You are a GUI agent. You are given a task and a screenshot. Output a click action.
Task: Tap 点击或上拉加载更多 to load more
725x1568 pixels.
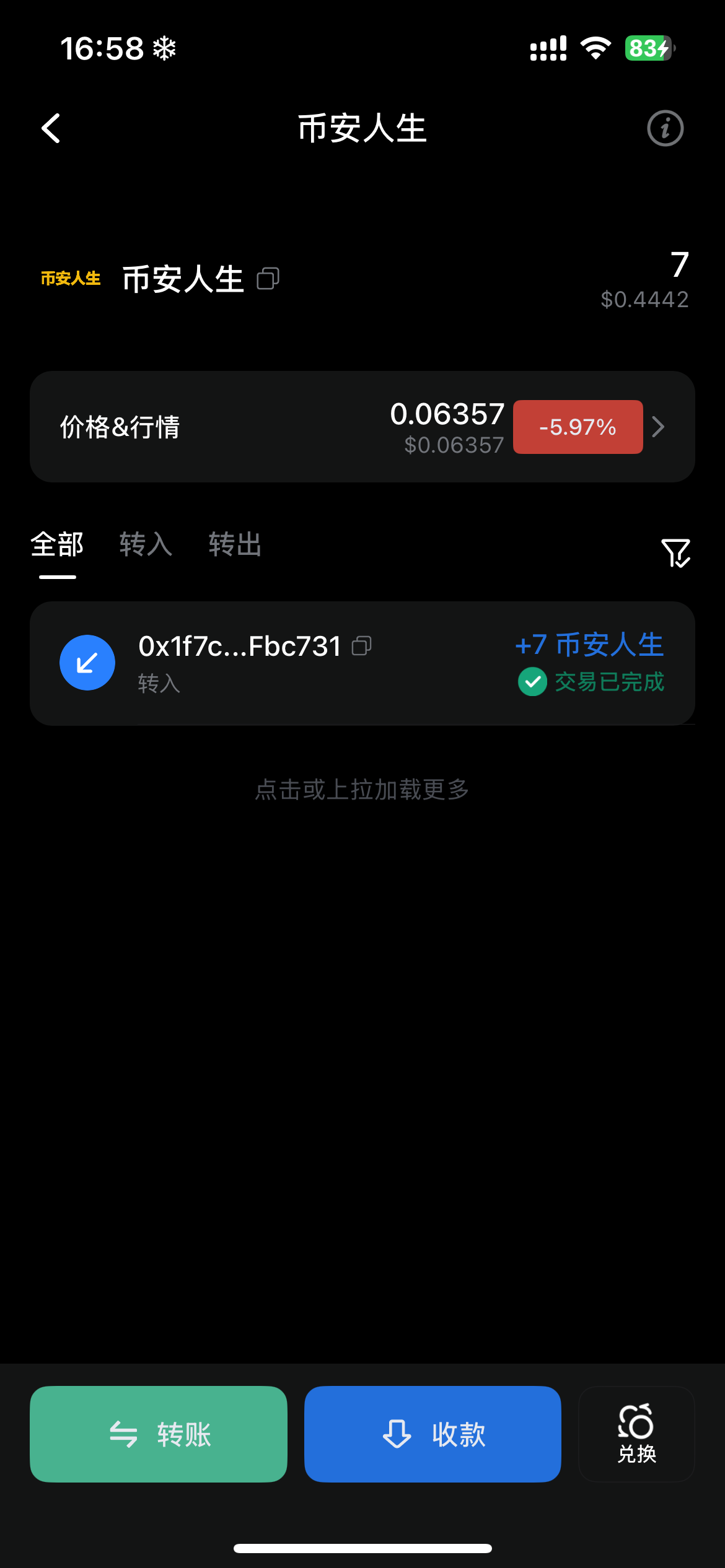[362, 790]
